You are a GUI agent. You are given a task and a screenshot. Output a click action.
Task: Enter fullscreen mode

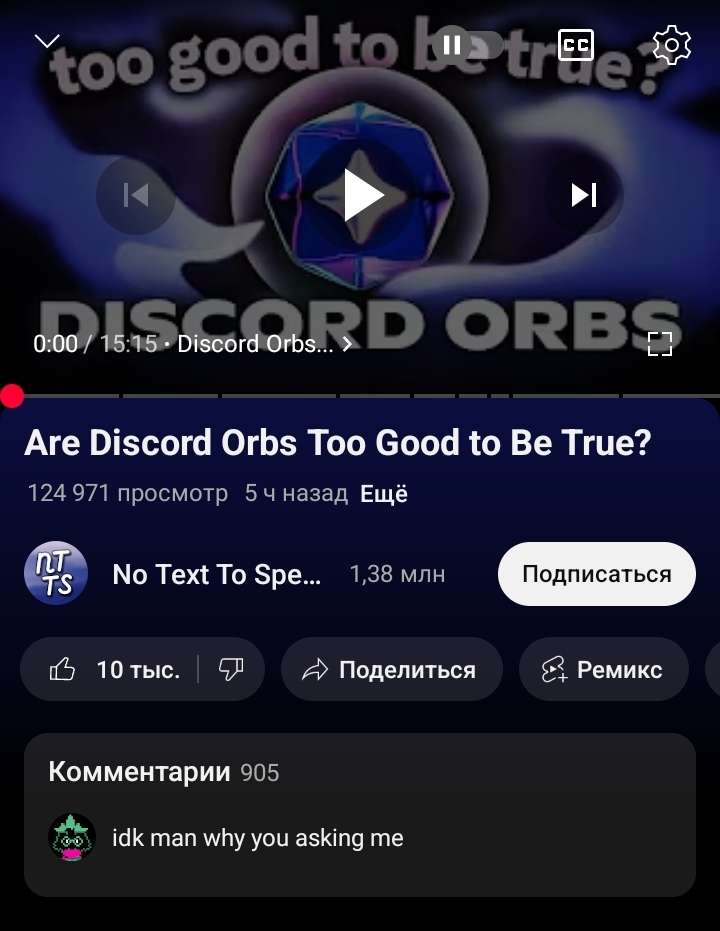[659, 345]
